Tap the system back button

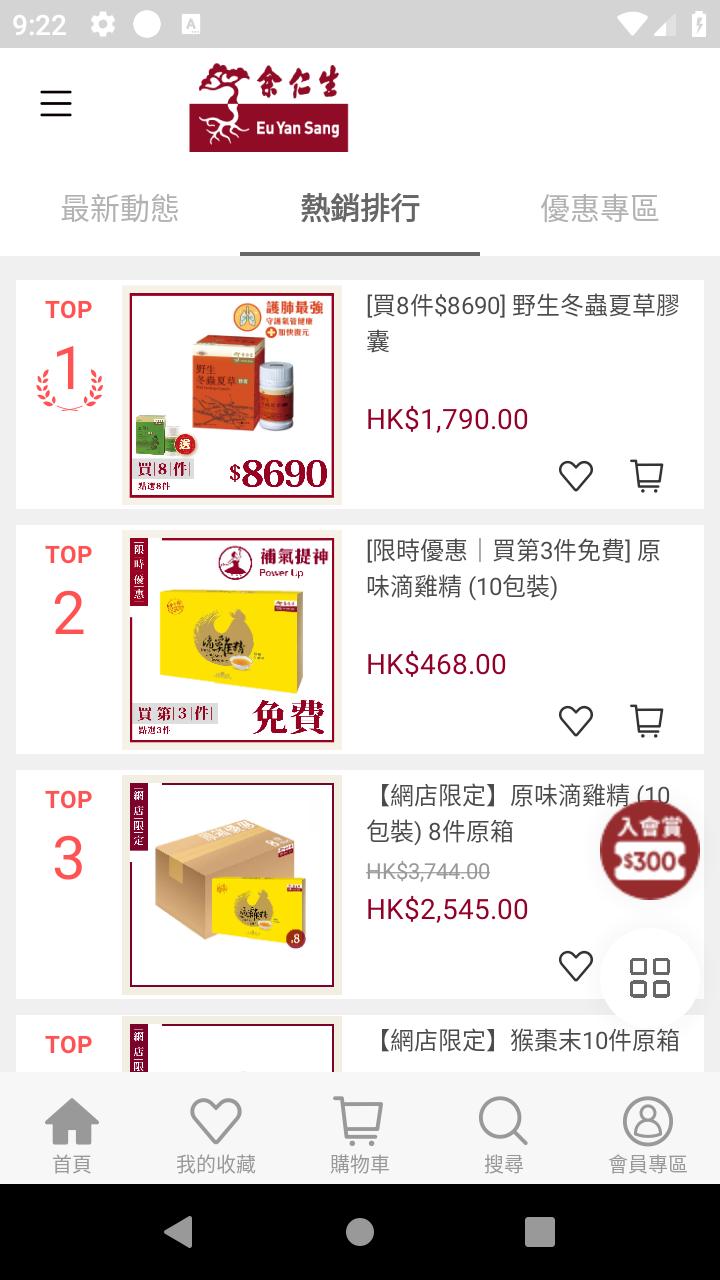point(180,1232)
